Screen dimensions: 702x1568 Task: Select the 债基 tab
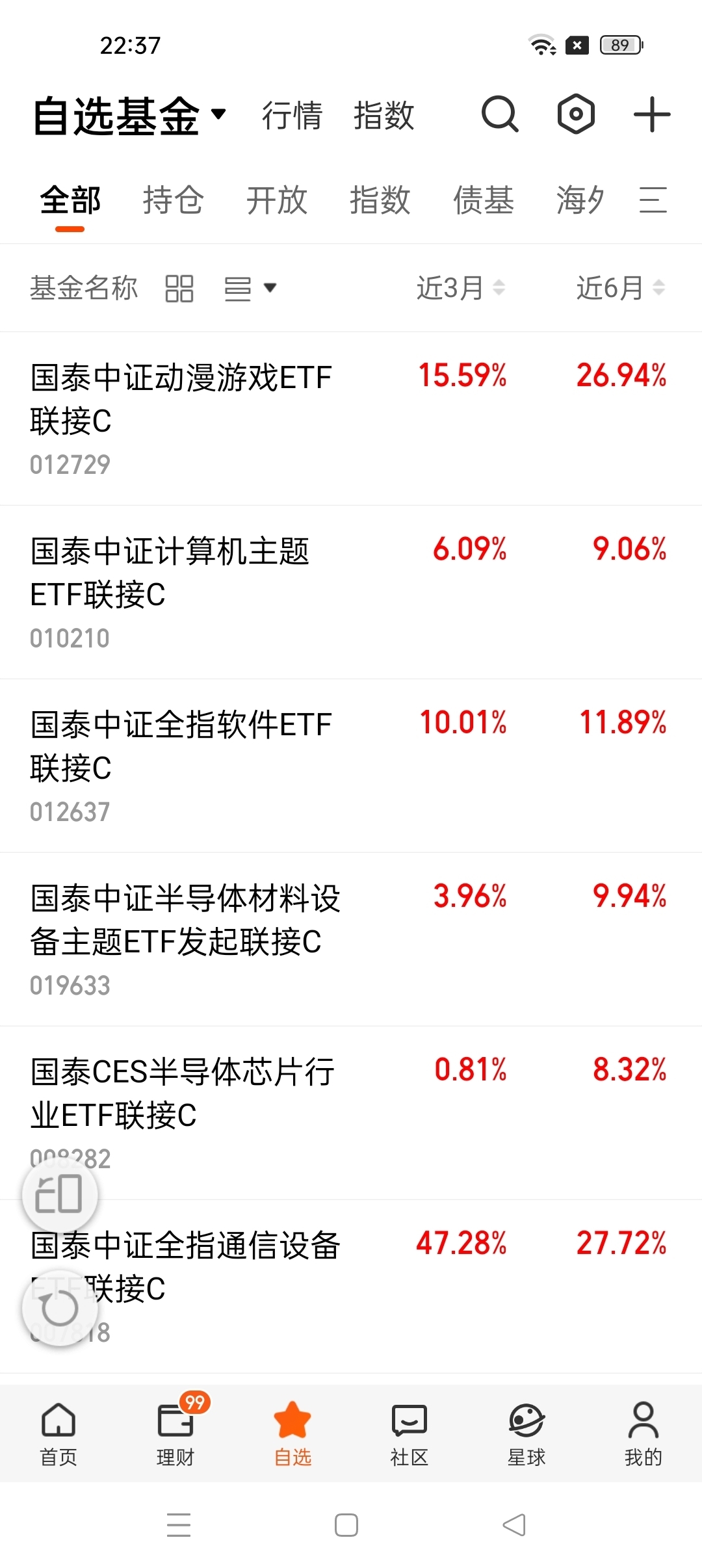tap(483, 200)
